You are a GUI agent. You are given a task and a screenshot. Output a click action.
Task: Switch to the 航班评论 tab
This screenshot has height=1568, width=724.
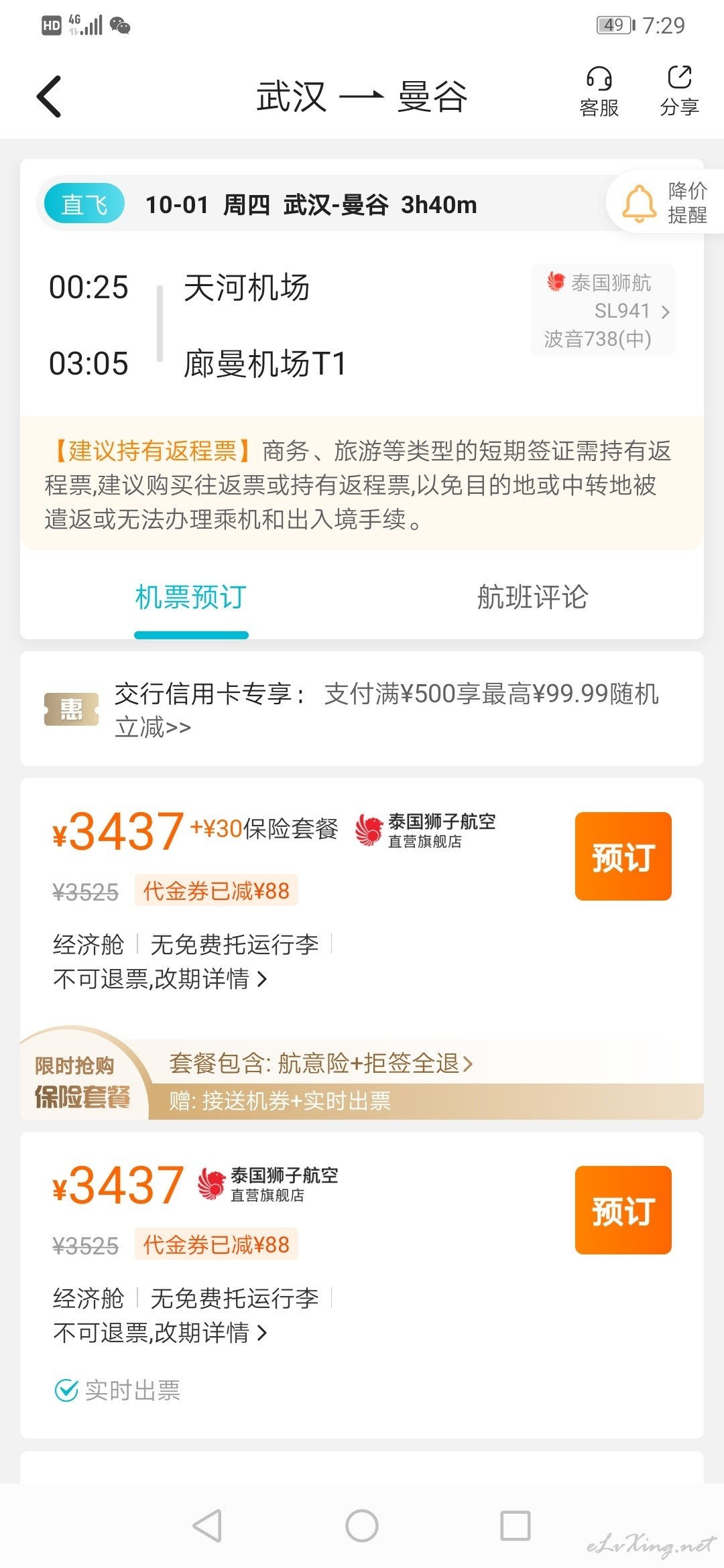[x=532, y=596]
